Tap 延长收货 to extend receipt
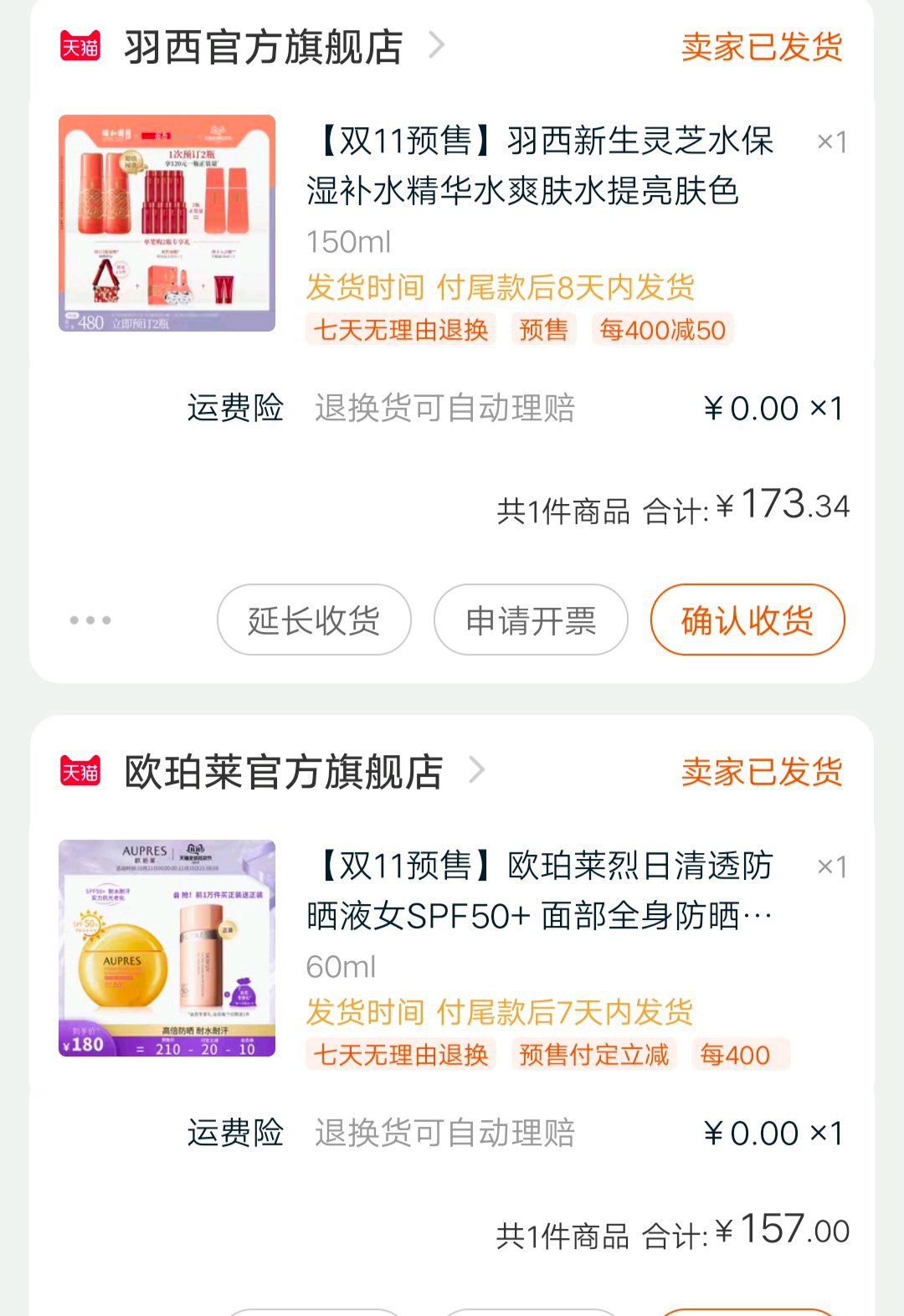This screenshot has width=904, height=1316. (x=314, y=620)
